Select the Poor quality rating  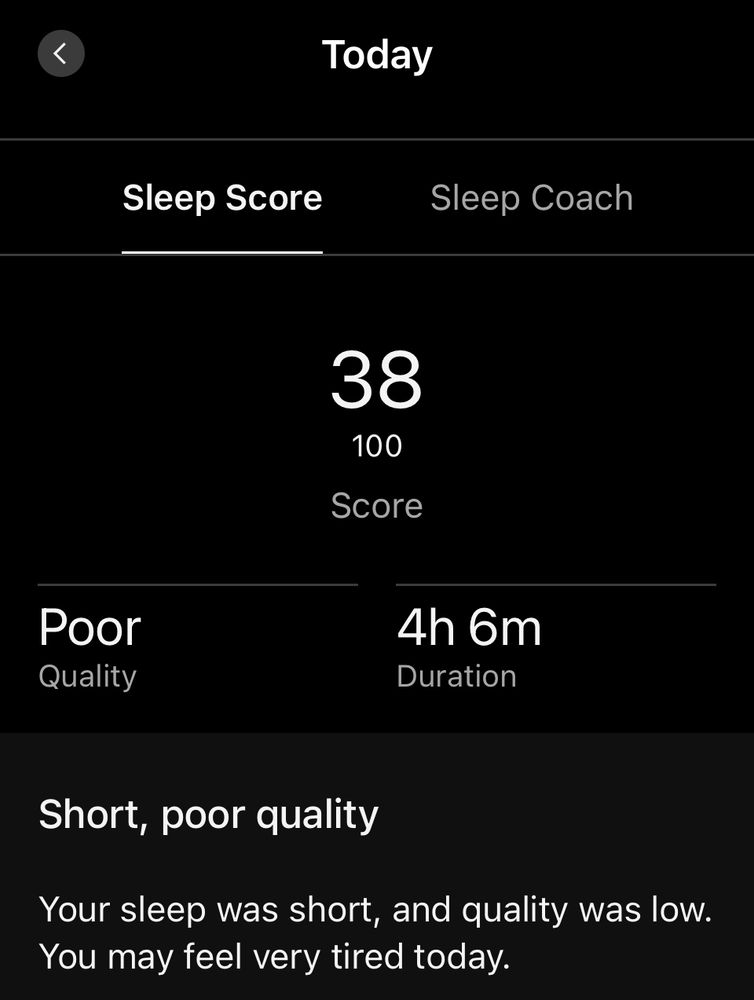click(88, 627)
